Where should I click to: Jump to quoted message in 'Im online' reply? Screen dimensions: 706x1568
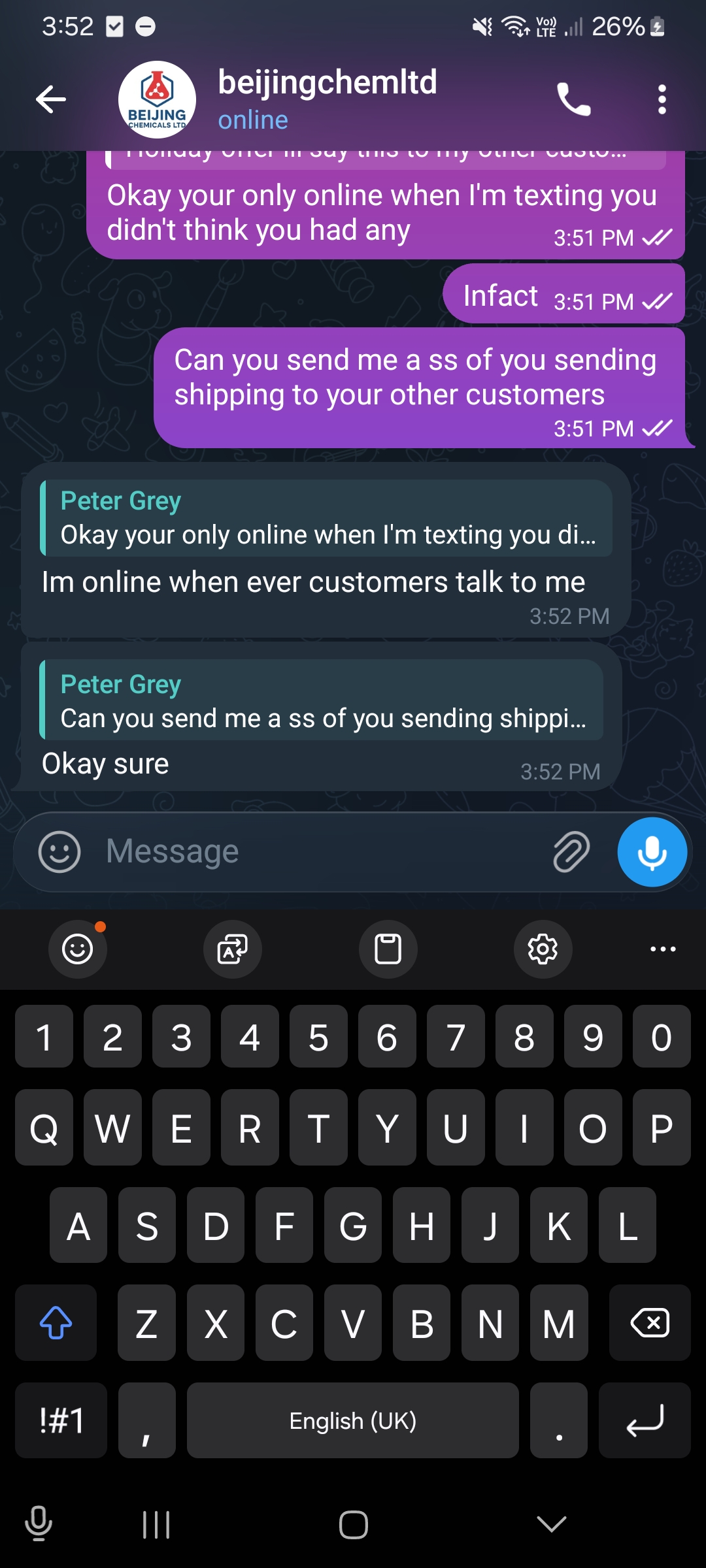[x=326, y=518]
